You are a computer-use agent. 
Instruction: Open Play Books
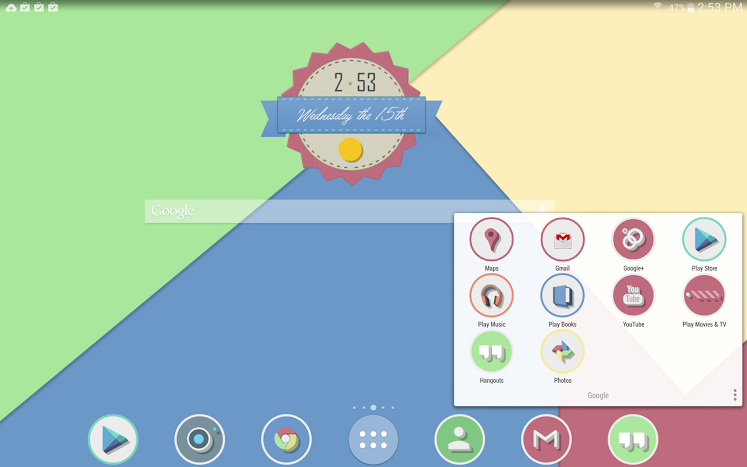562,296
